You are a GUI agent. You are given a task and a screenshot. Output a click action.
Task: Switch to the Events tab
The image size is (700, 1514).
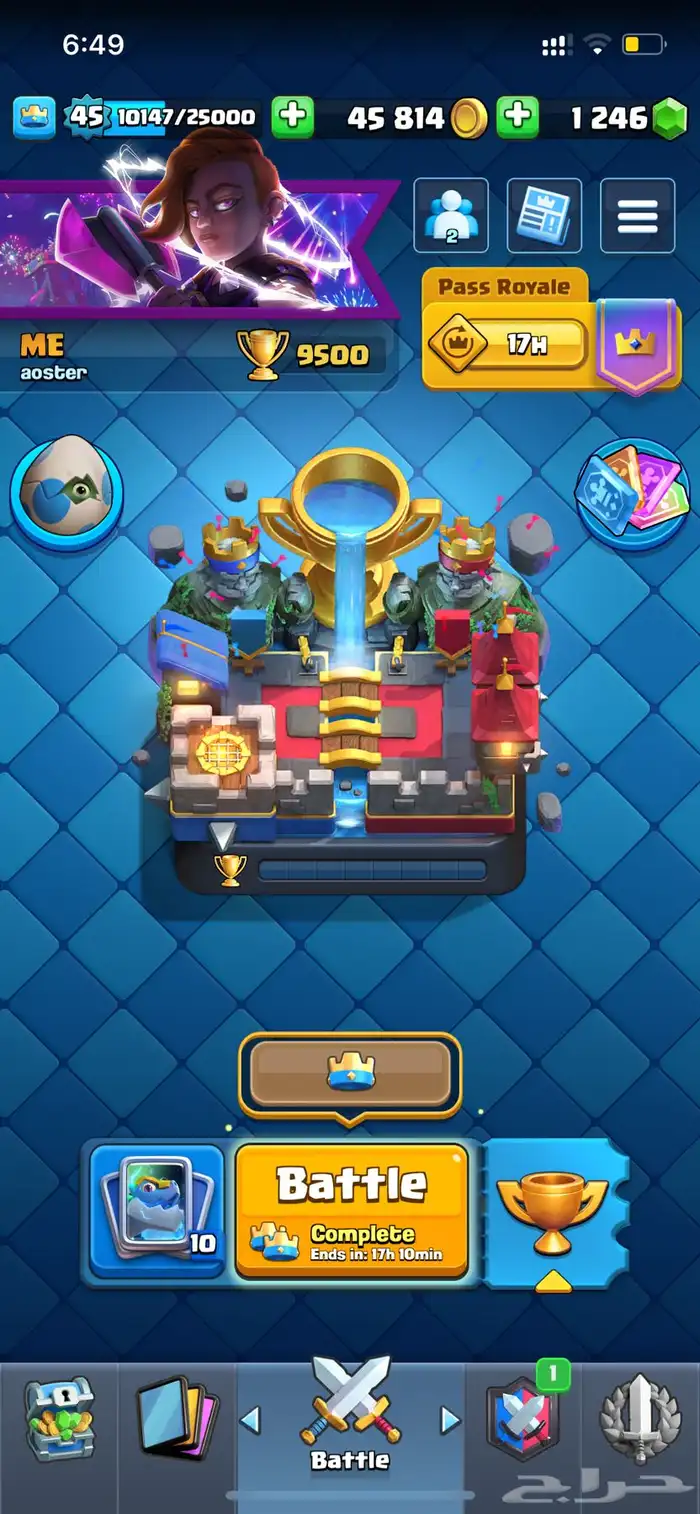pos(640,1420)
